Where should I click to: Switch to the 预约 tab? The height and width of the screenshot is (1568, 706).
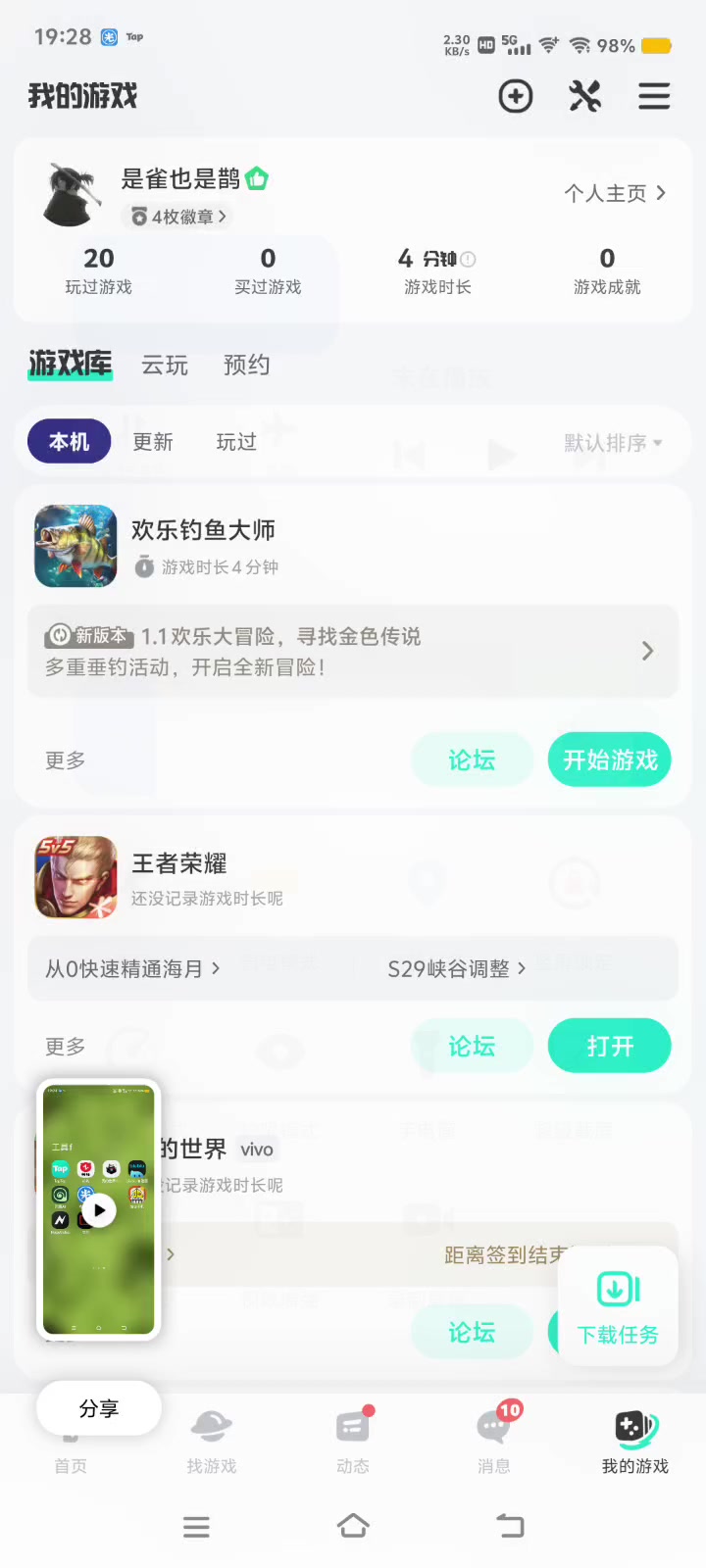[246, 366]
